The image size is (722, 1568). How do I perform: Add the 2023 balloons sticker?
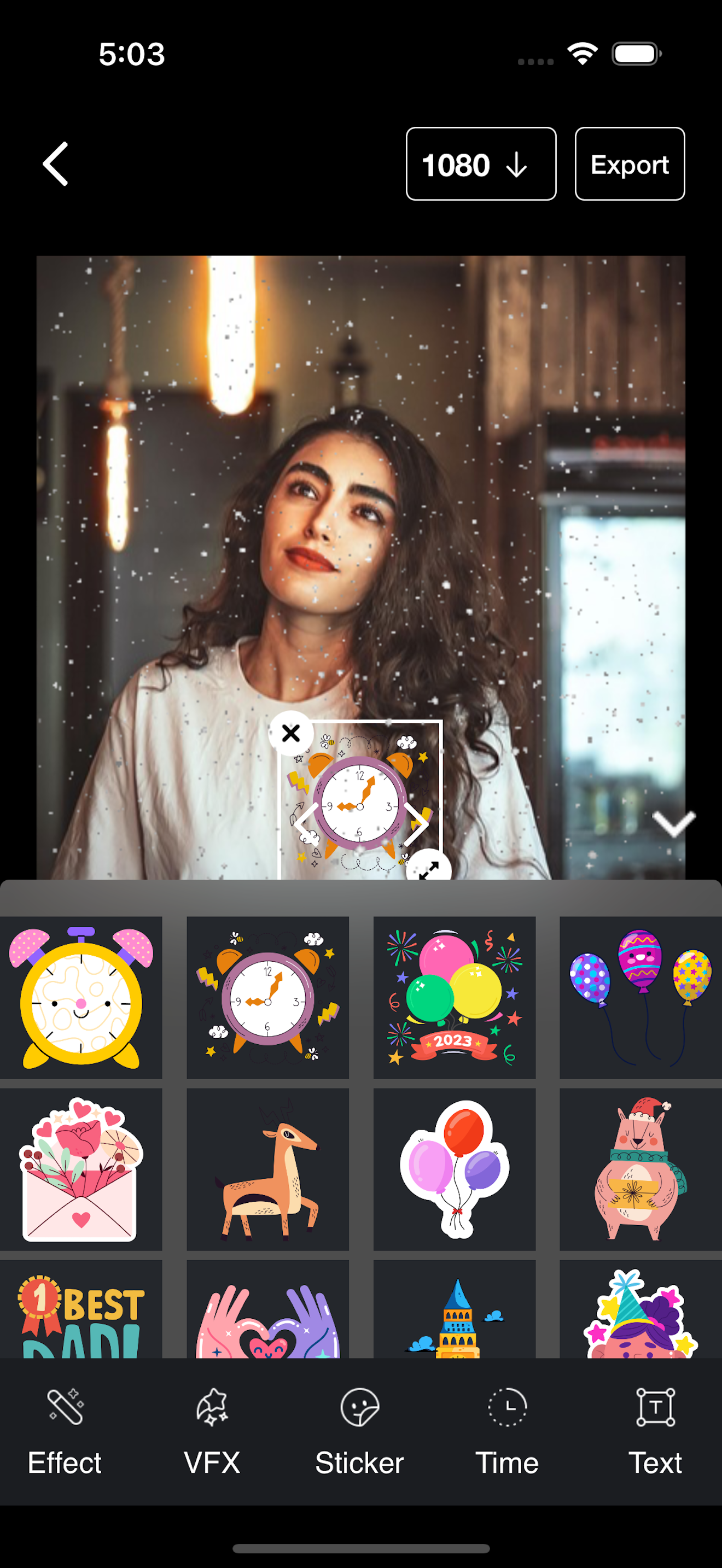pos(454,997)
